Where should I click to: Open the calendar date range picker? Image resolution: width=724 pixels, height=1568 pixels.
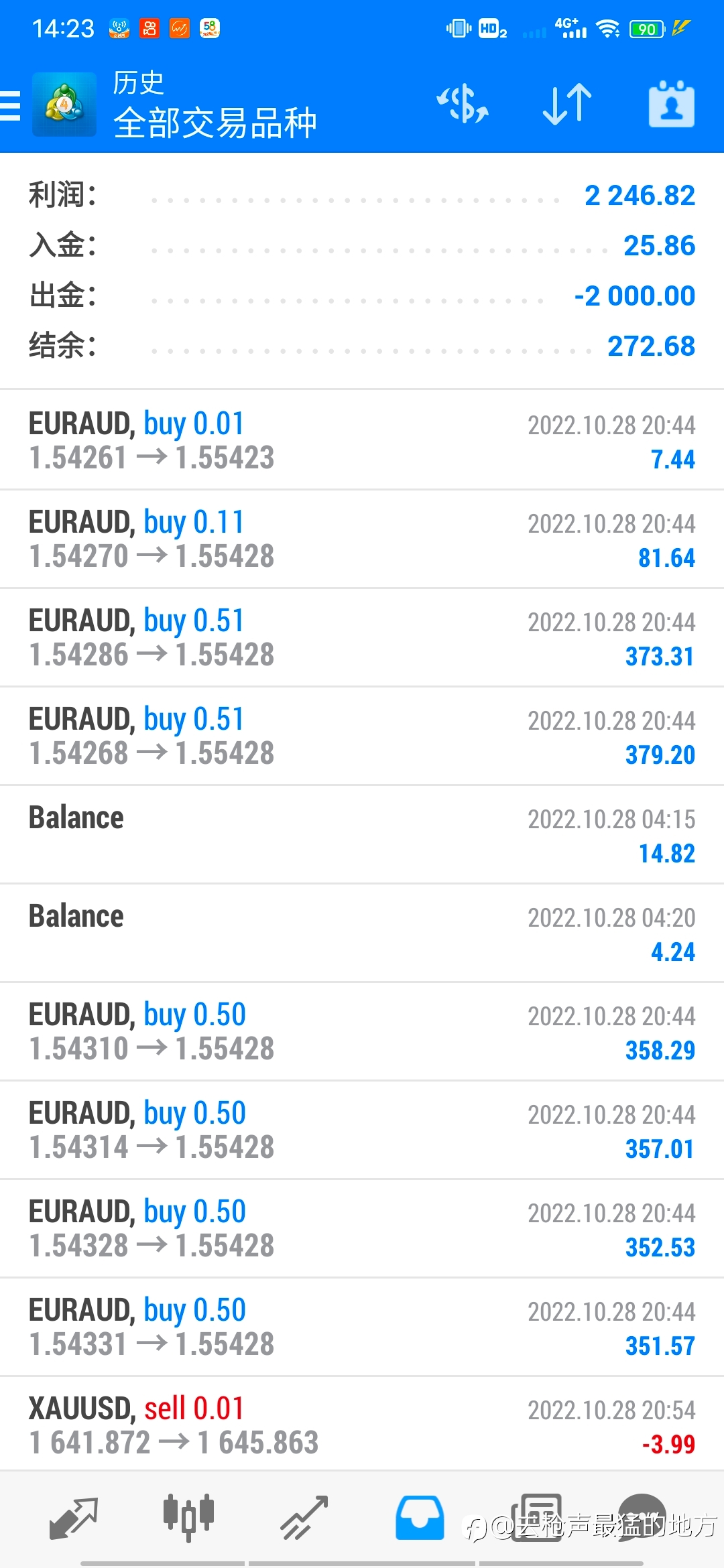671,105
